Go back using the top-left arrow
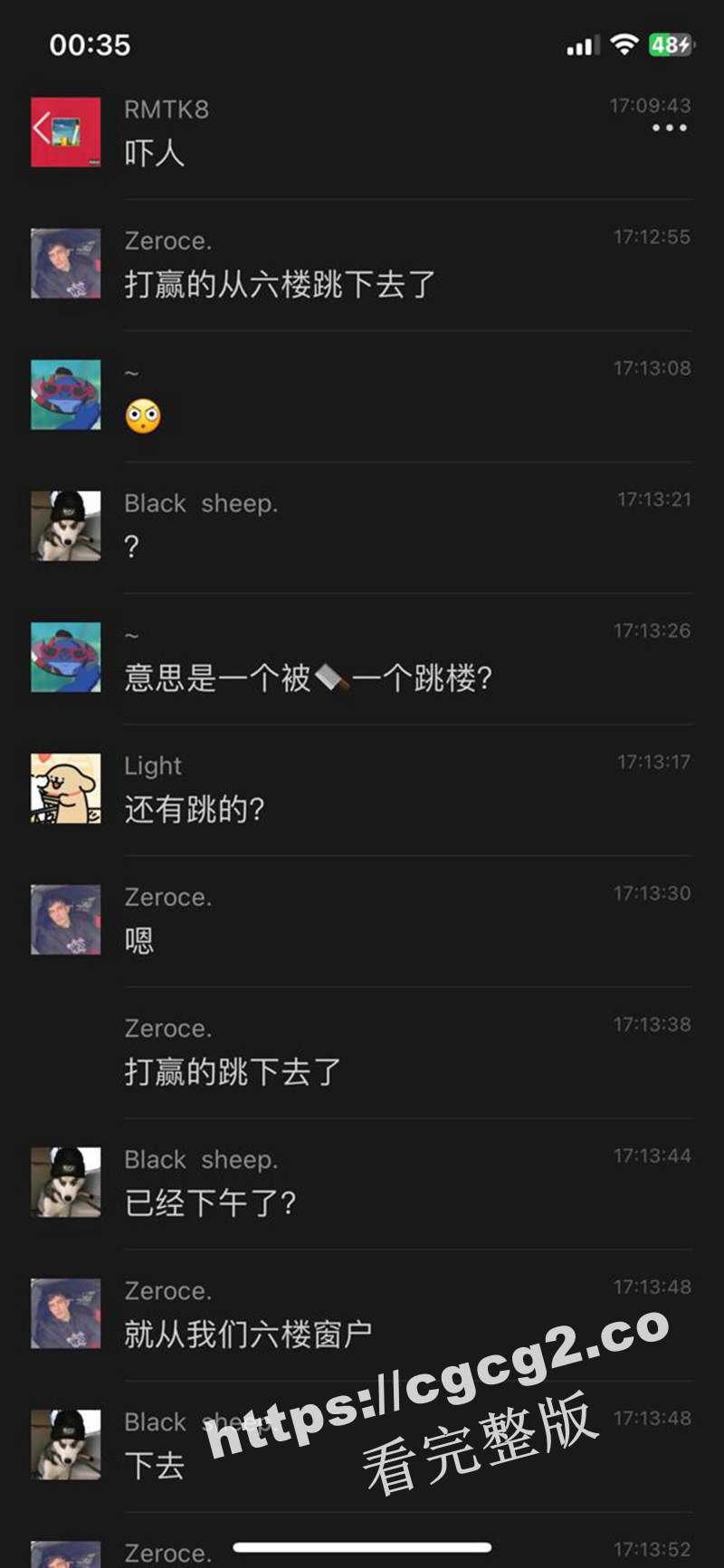Viewport: 724px width, 1568px height. click(x=42, y=128)
